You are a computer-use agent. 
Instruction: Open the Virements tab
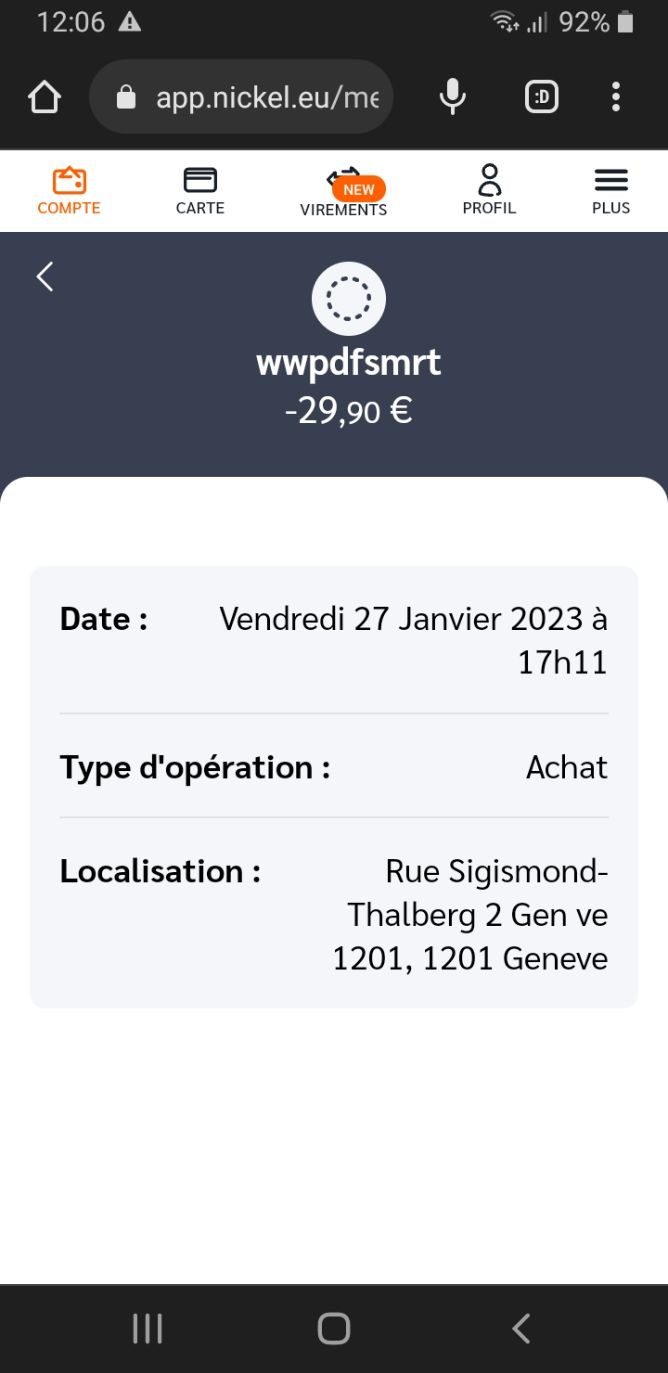[344, 192]
